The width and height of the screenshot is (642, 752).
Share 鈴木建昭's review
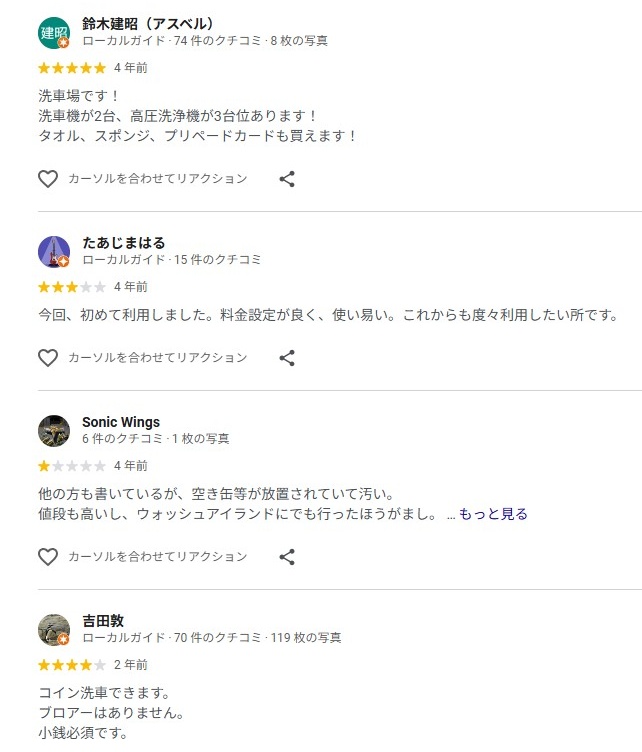(287, 179)
